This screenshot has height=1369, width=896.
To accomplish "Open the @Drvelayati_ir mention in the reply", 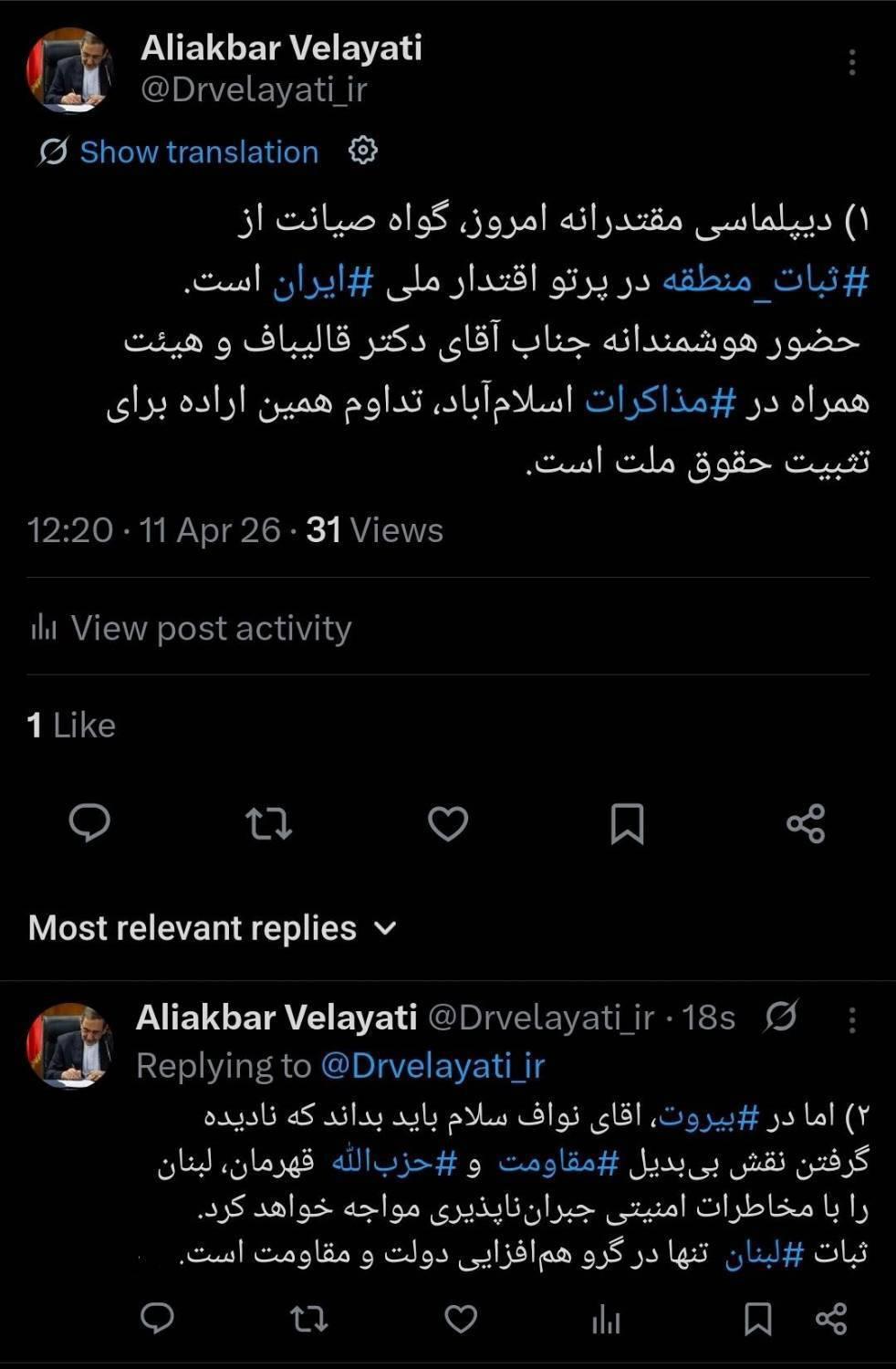I will [432, 1066].
